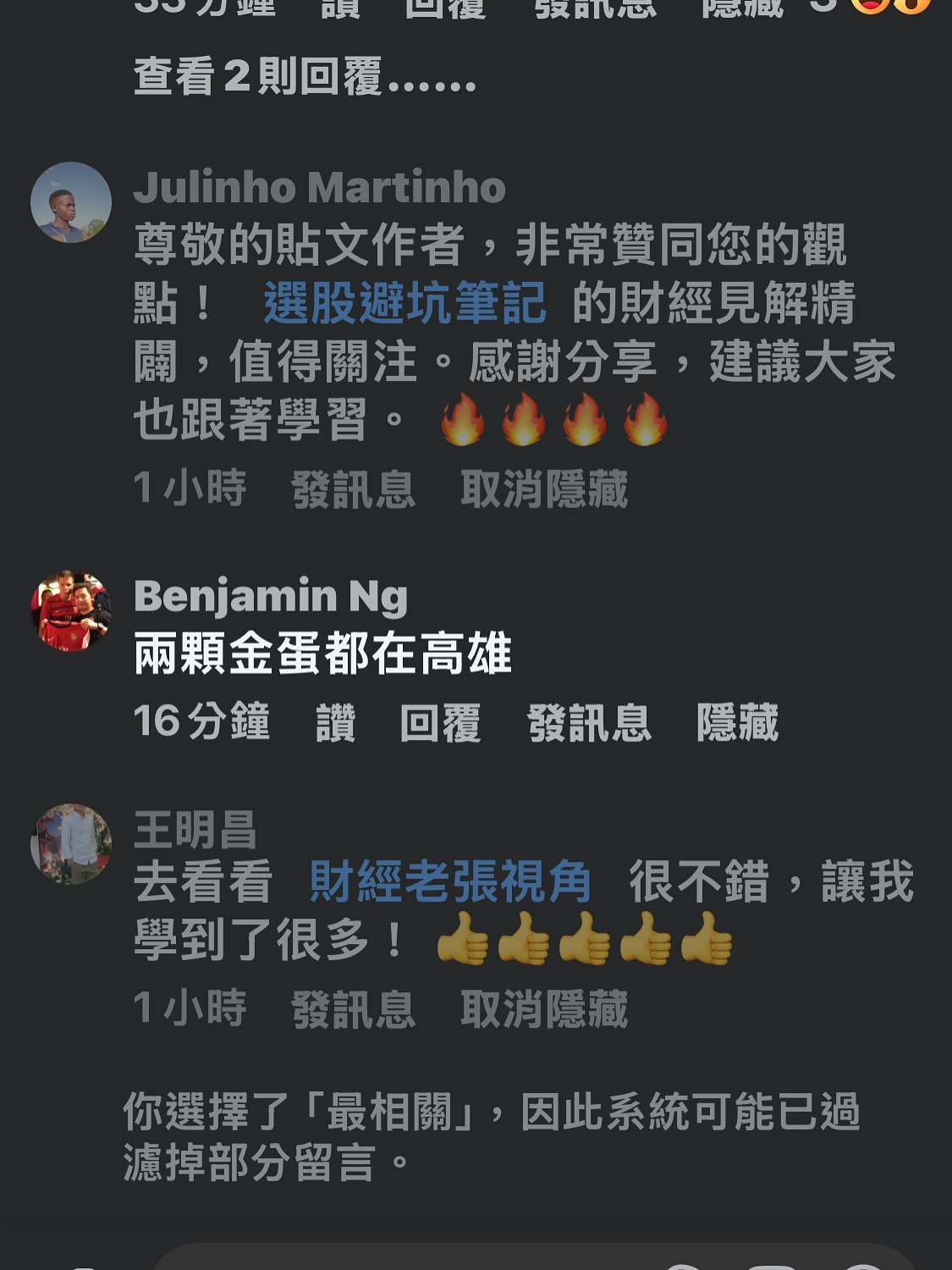Viewport: 952px width, 1270px height.
Task: Send message to Benjamin Ng
Action: 589,723
